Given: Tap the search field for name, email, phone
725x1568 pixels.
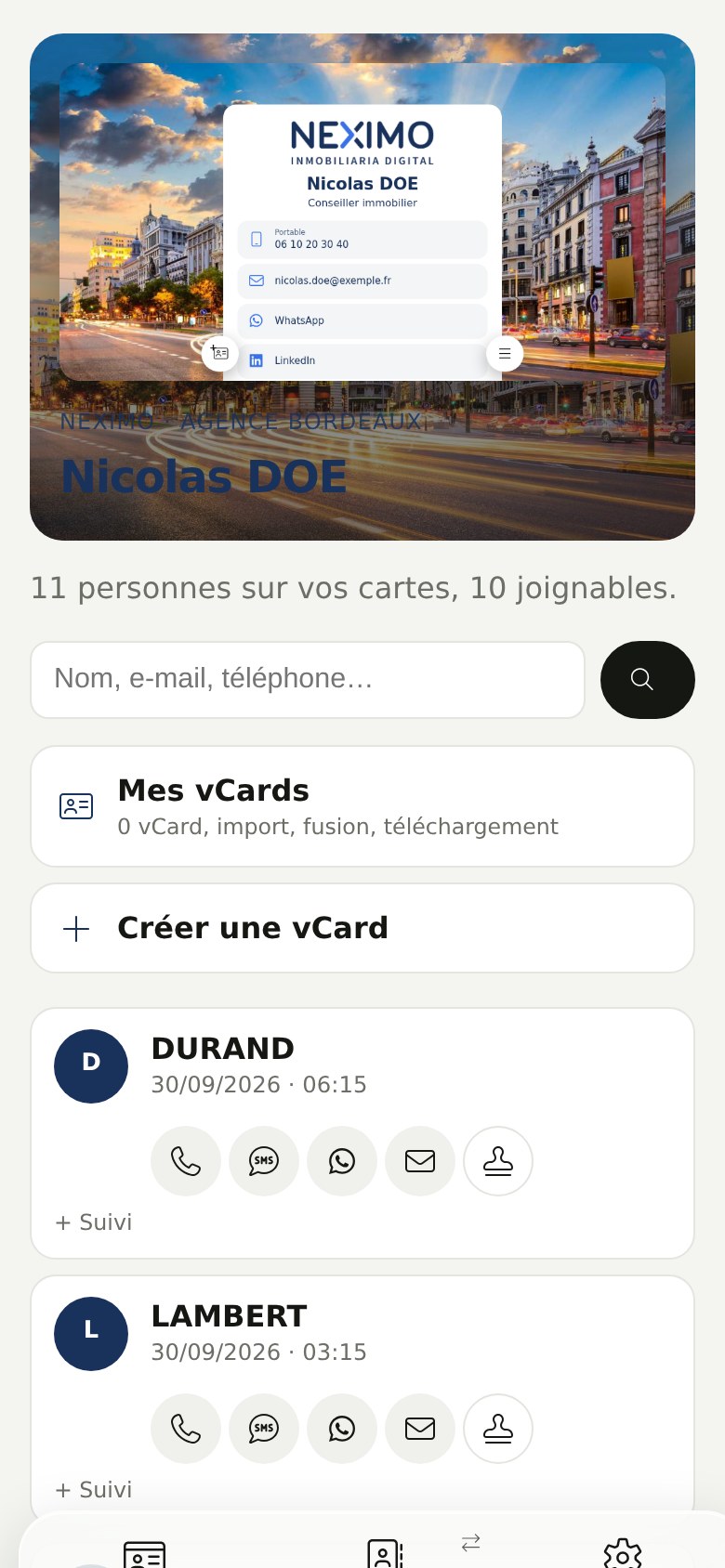Looking at the screenshot, I should tap(308, 679).
